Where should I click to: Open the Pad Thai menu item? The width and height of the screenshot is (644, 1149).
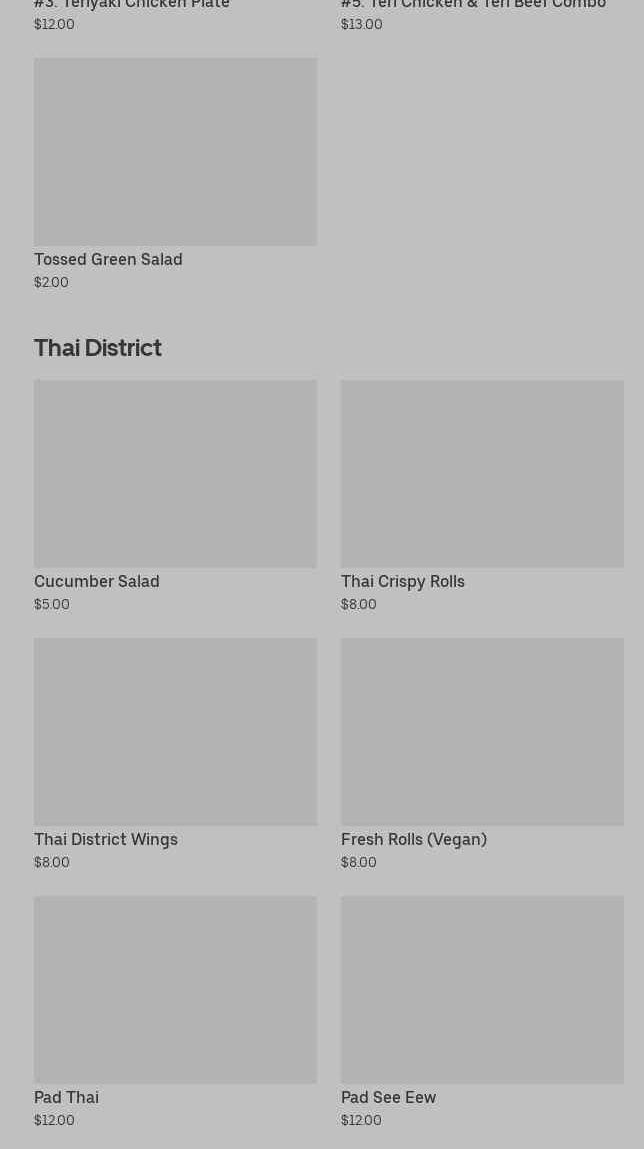pyautogui.click(x=175, y=1012)
